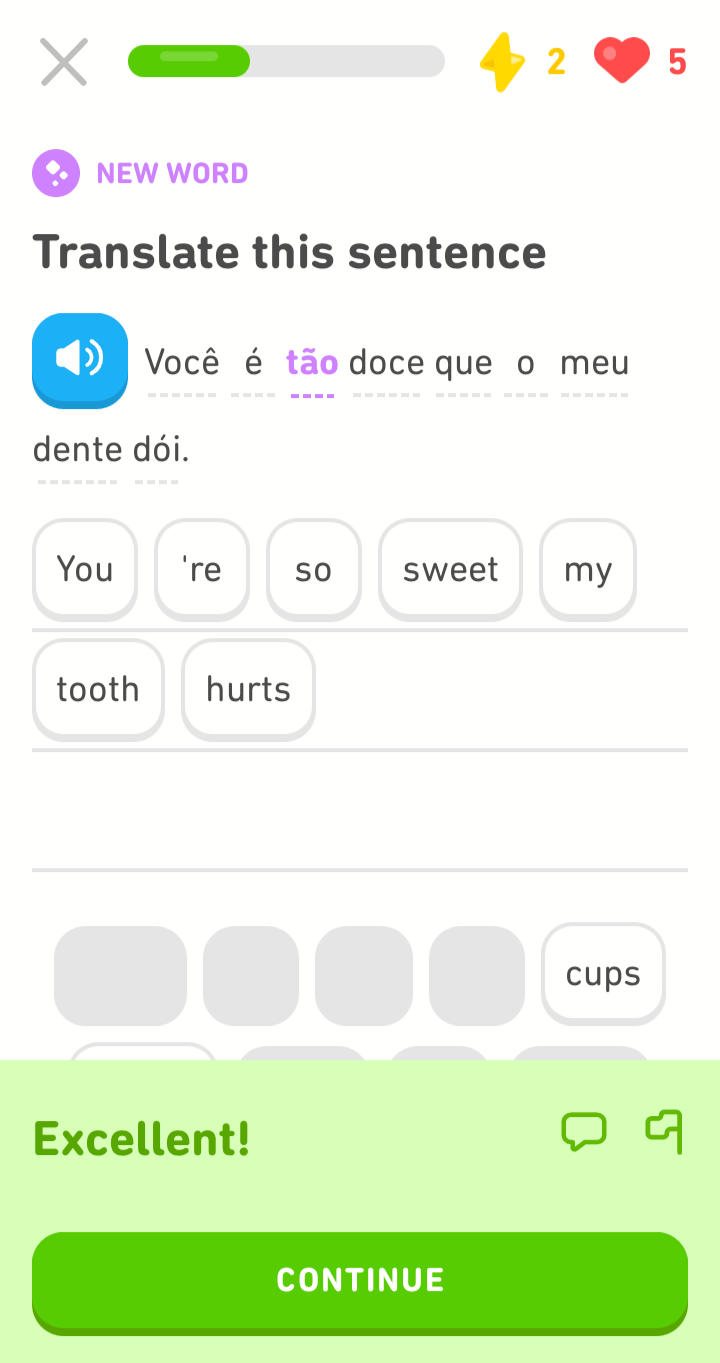Pick the 'my' word tile
This screenshot has width=720, height=1363.
tap(588, 569)
